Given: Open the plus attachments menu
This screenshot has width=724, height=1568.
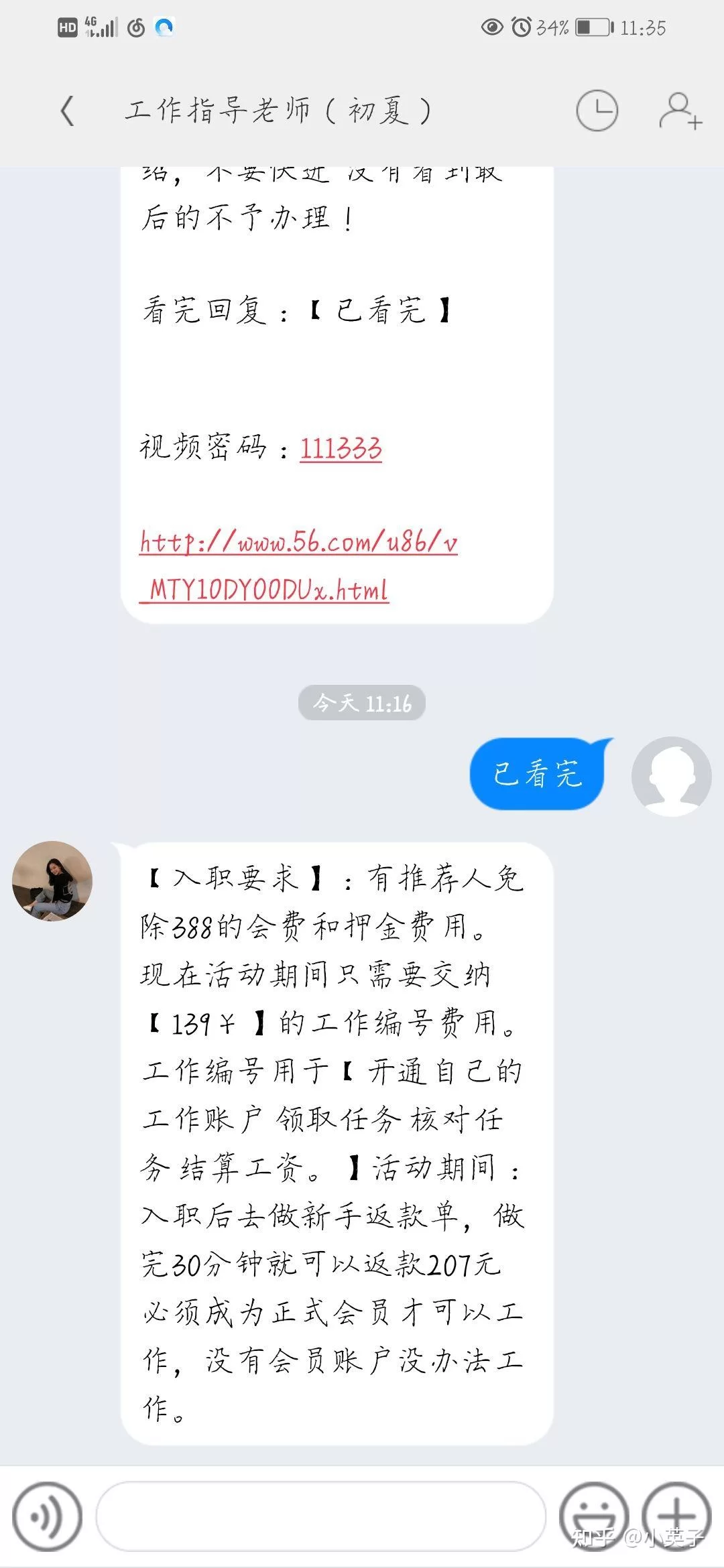Looking at the screenshot, I should click(x=676, y=1516).
